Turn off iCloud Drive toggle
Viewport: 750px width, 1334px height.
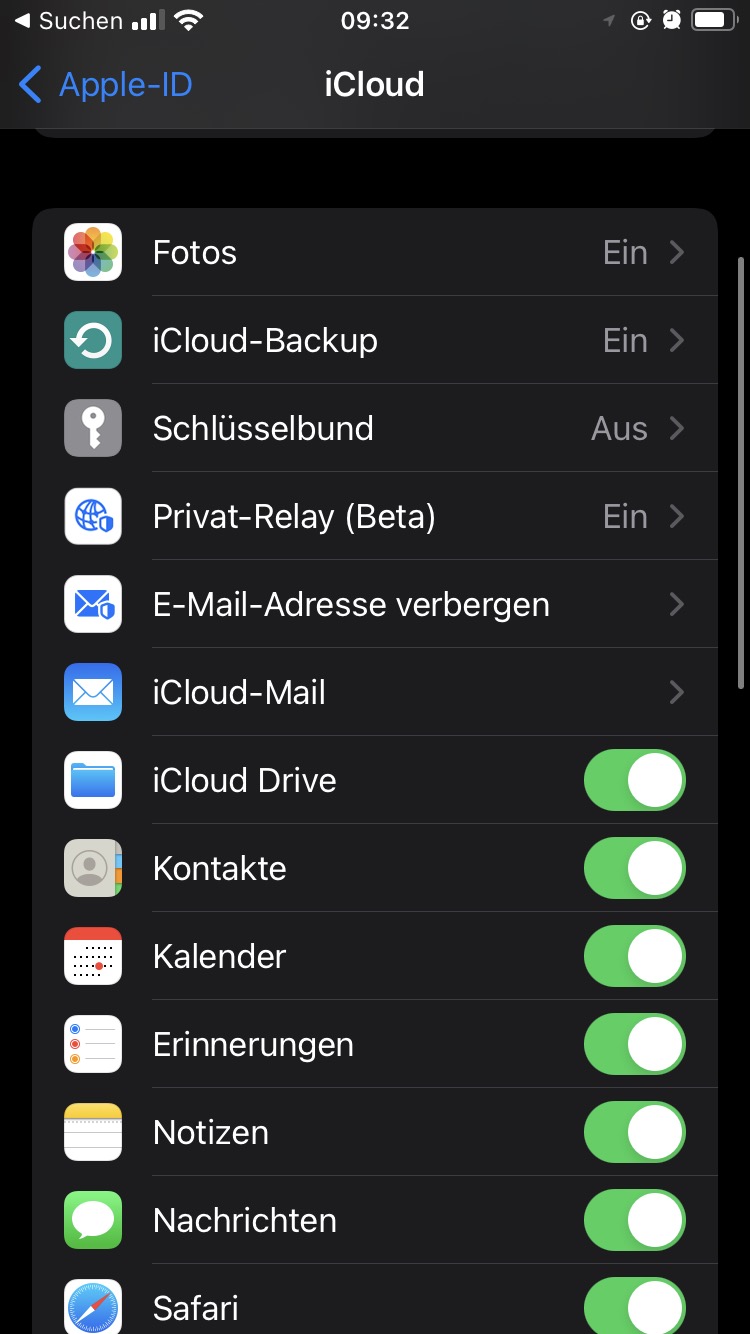click(x=634, y=781)
